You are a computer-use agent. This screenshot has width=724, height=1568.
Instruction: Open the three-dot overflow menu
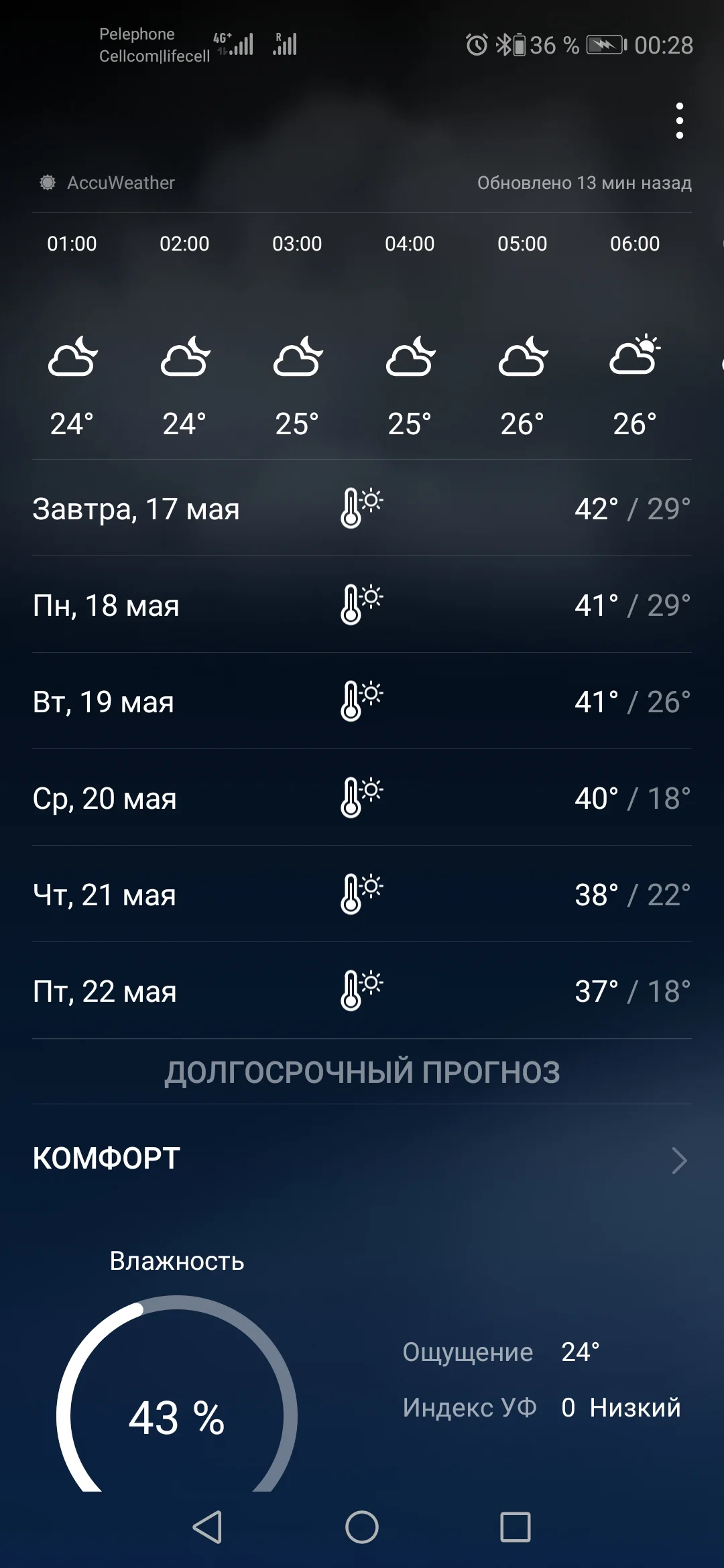(679, 121)
